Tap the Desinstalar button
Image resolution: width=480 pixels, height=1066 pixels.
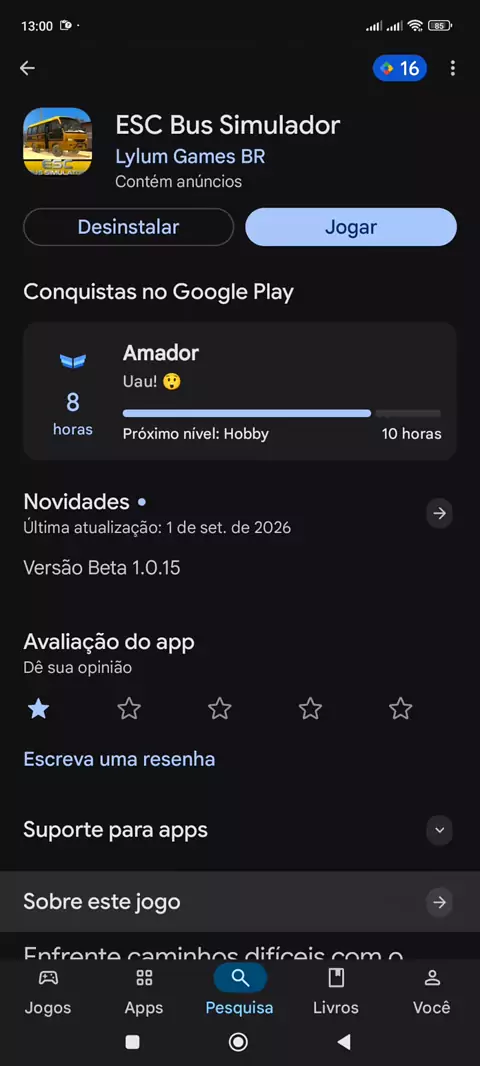coord(128,227)
